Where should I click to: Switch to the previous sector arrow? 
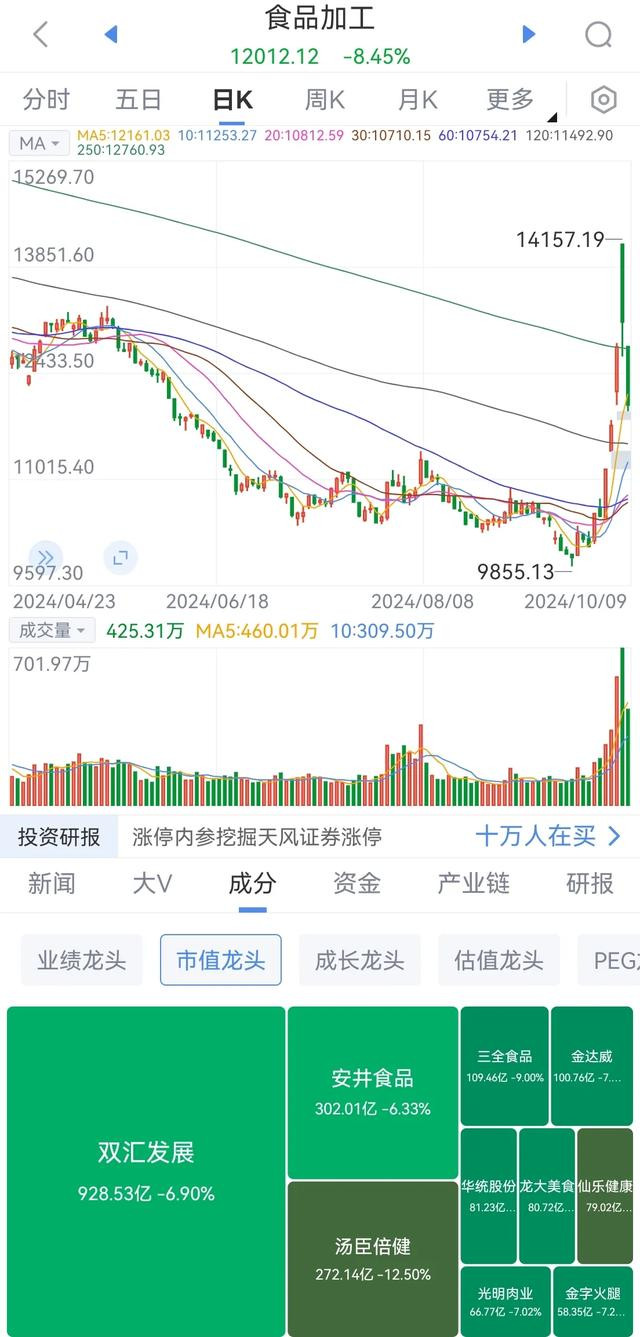[111, 34]
